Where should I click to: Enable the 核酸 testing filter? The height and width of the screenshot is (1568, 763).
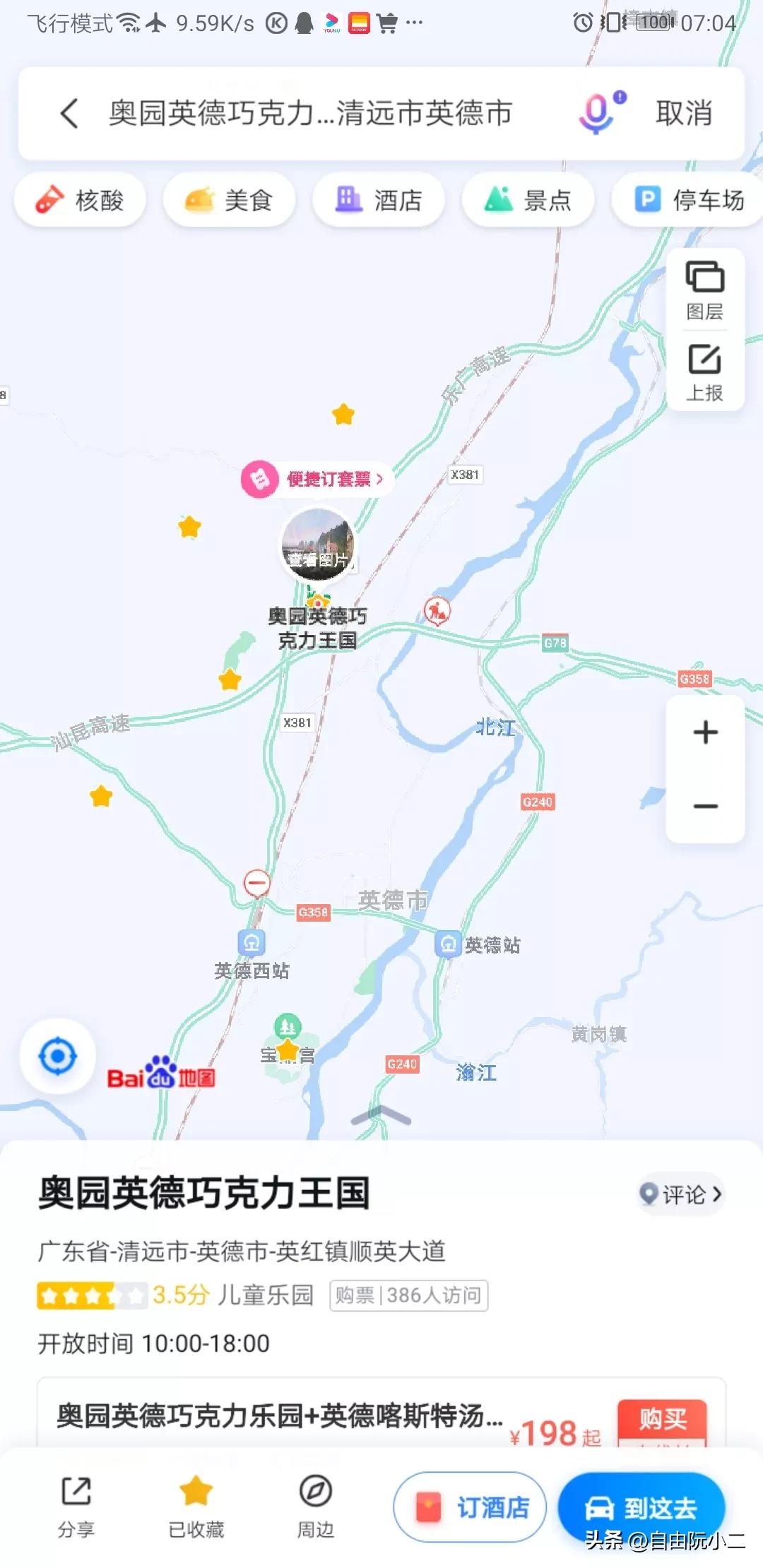(79, 199)
